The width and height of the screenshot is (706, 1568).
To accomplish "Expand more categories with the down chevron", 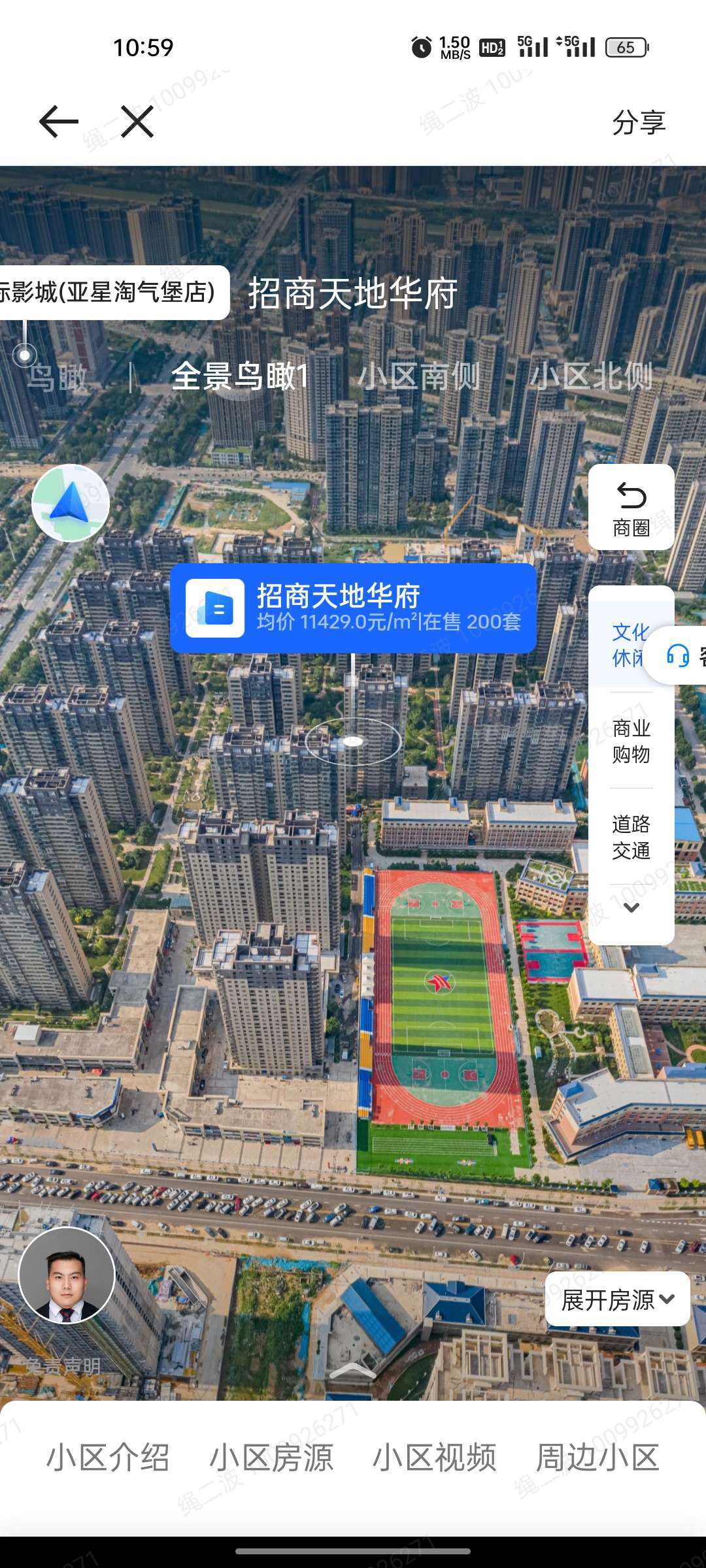I will (x=631, y=907).
